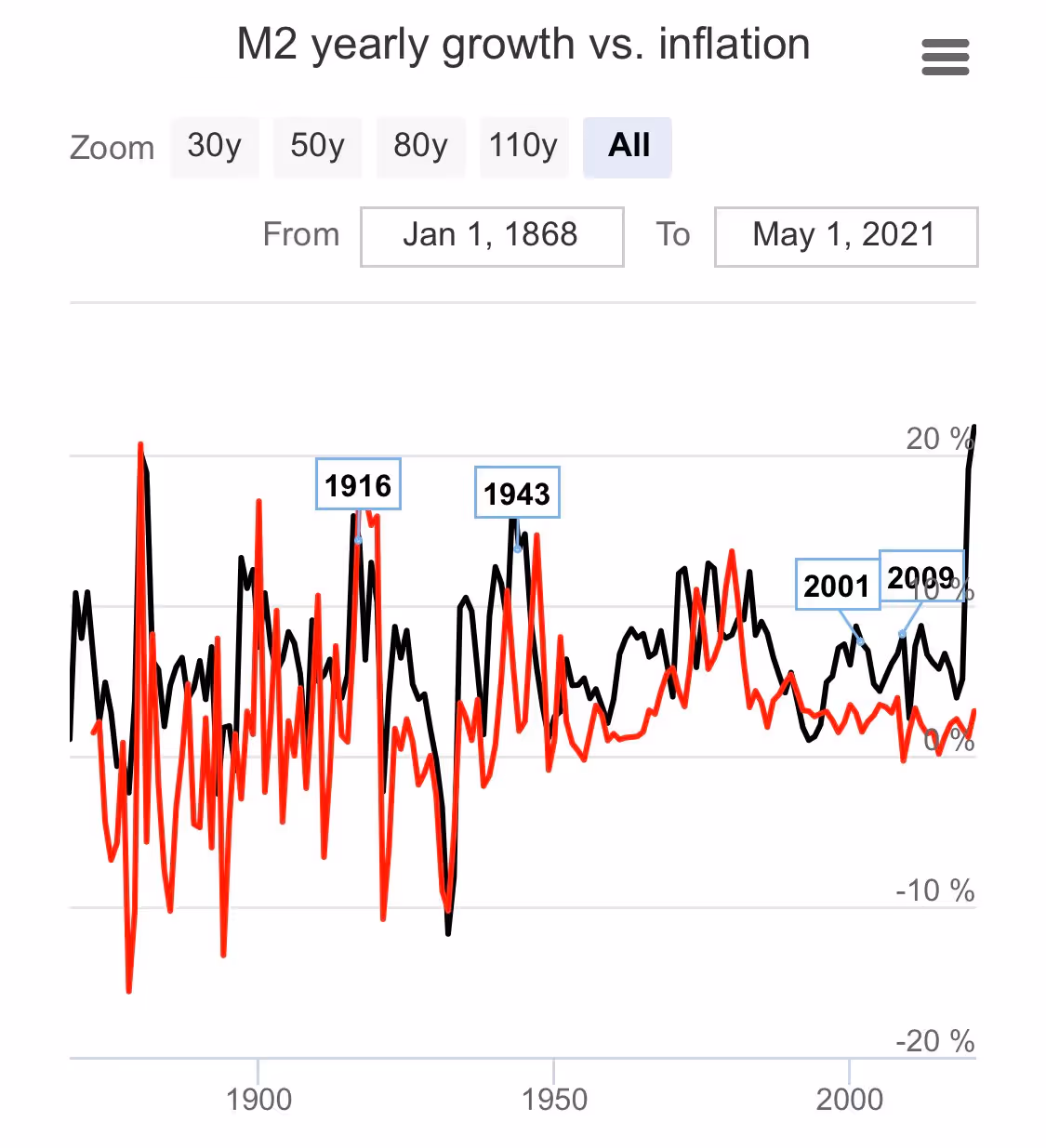Tap the 1943 chart annotation flag
Viewport: 1046px width, 1148px height.
tap(517, 493)
